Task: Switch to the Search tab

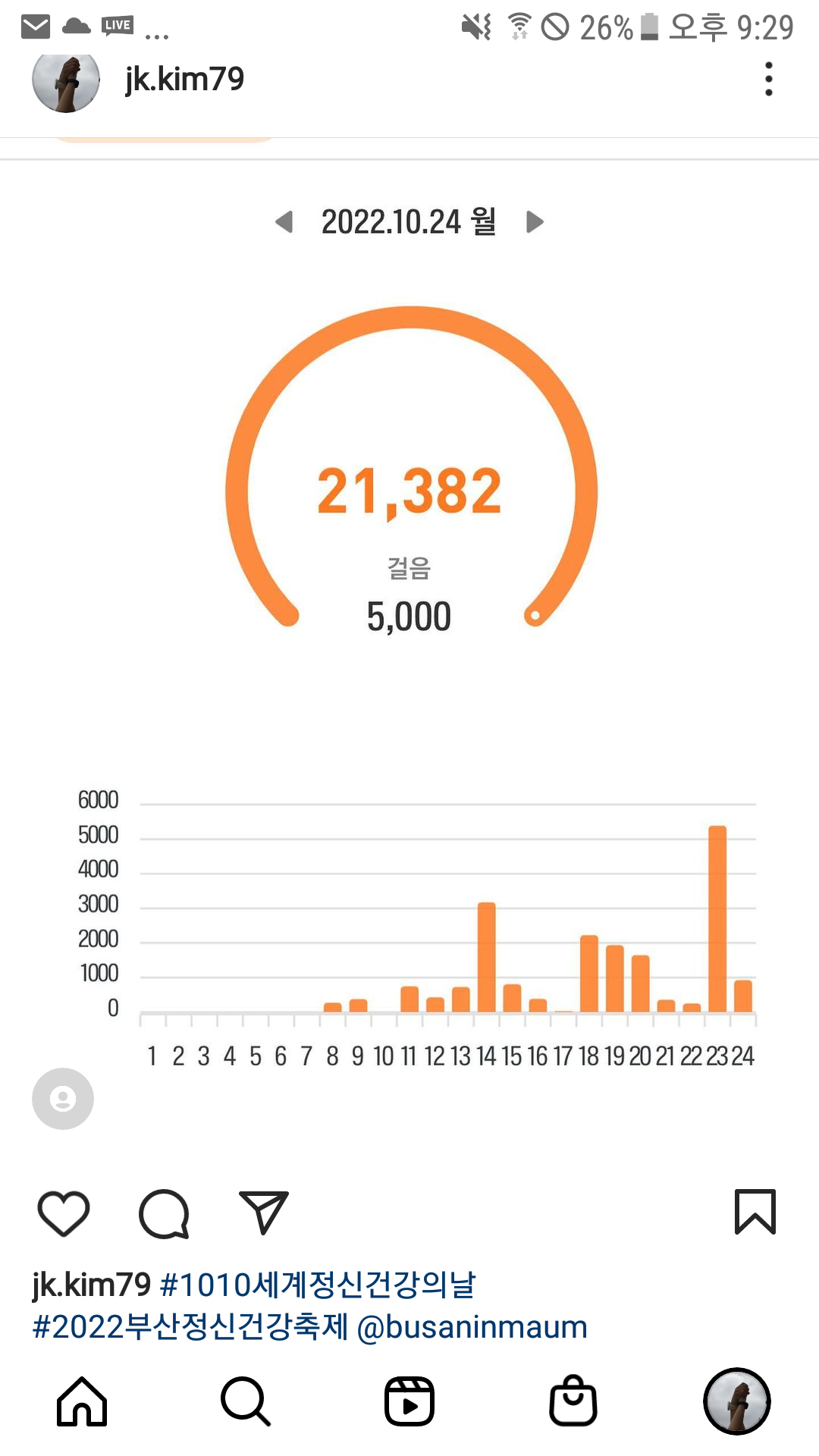Action: pyautogui.click(x=246, y=1401)
